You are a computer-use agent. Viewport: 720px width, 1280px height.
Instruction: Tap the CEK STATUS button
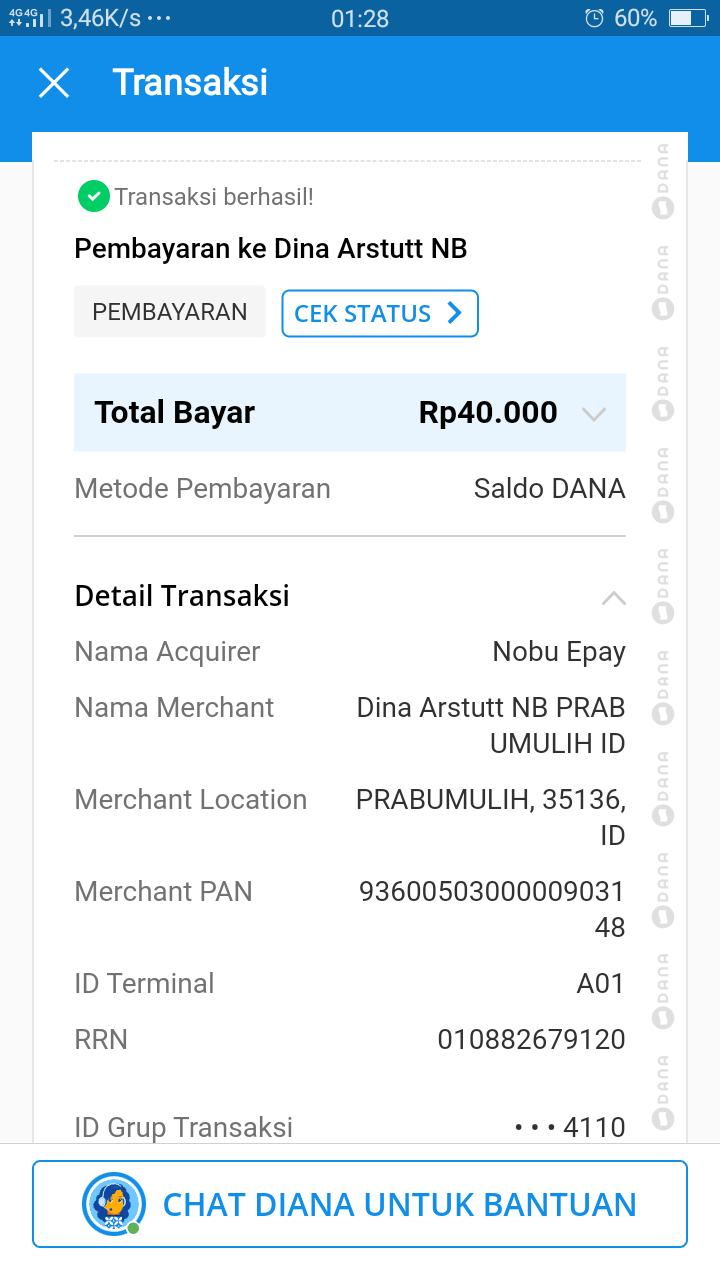point(380,313)
